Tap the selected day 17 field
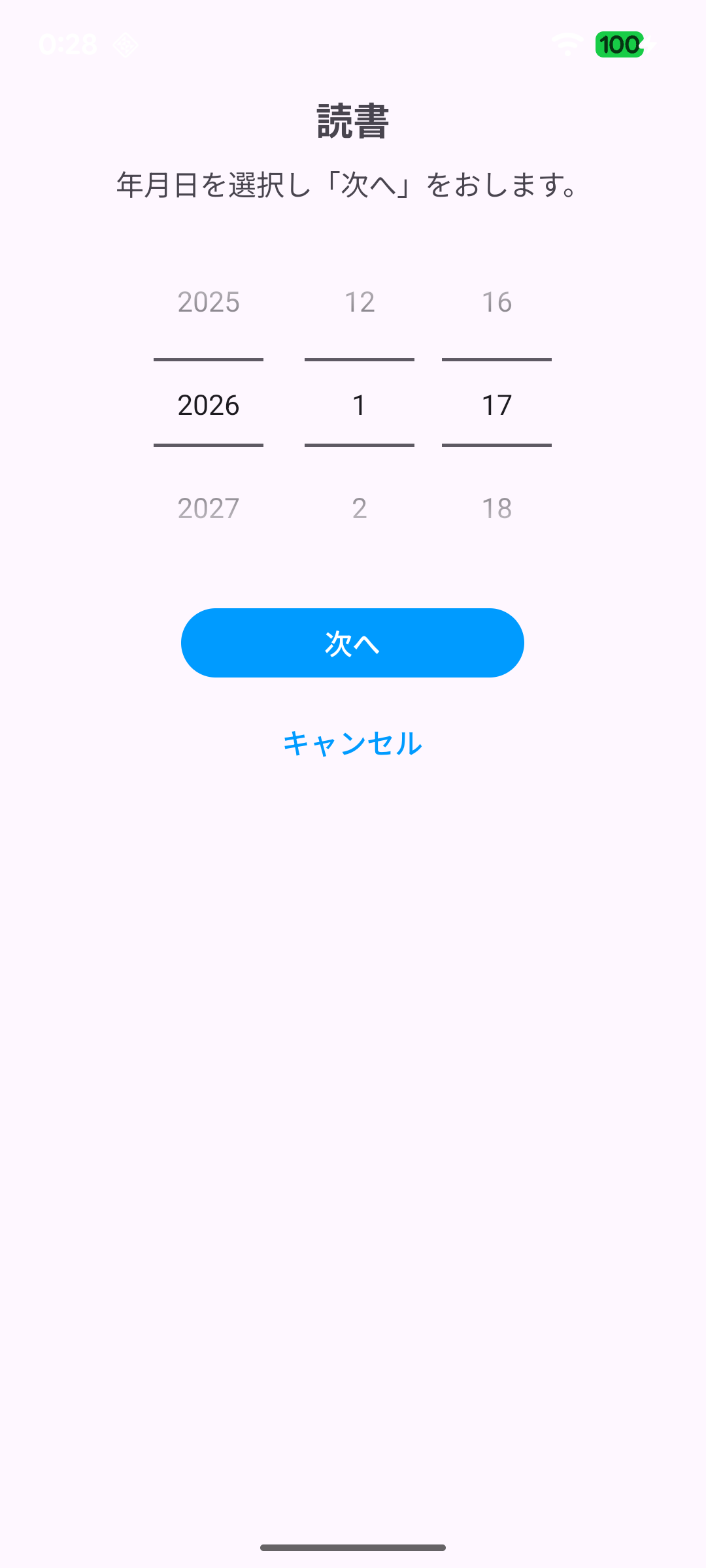 pyautogui.click(x=497, y=405)
